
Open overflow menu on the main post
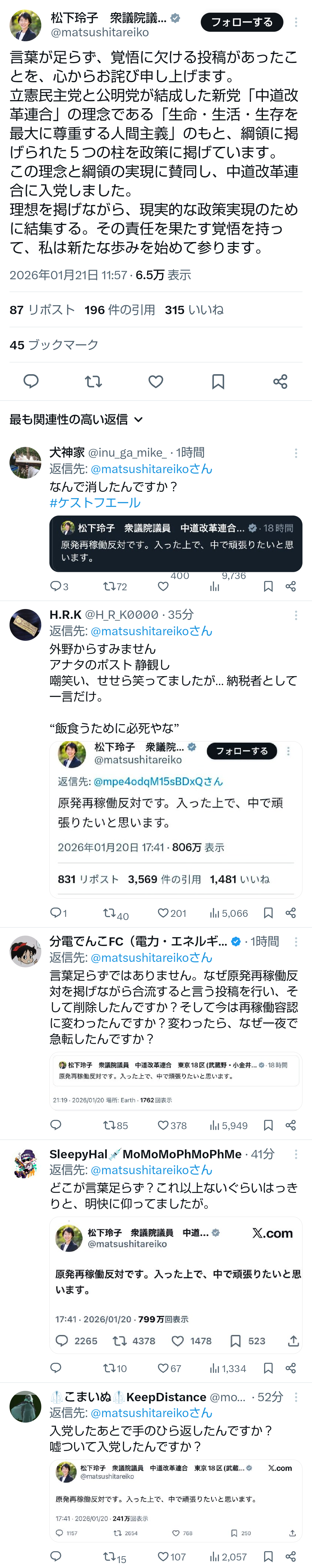pos(296,23)
